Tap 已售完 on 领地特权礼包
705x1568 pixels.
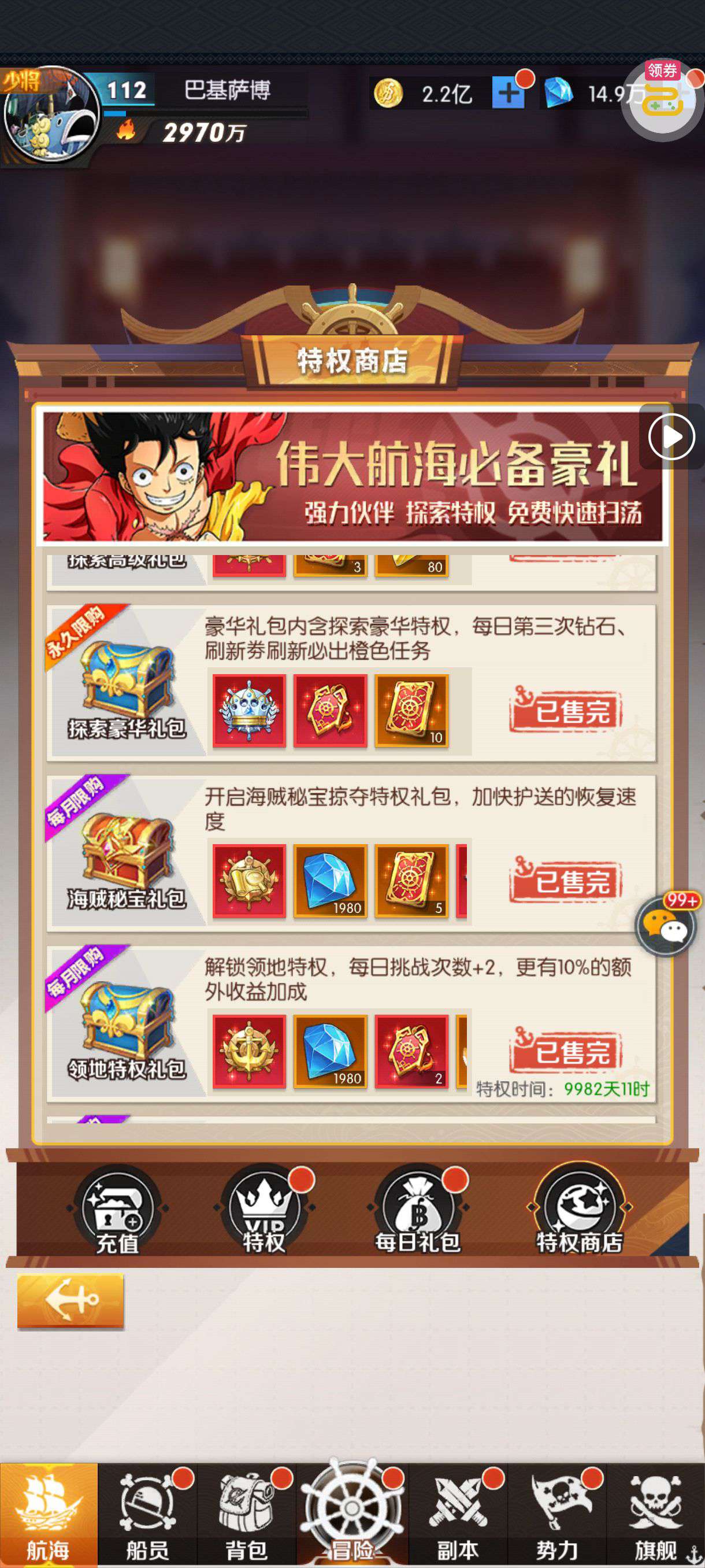pyautogui.click(x=565, y=1052)
